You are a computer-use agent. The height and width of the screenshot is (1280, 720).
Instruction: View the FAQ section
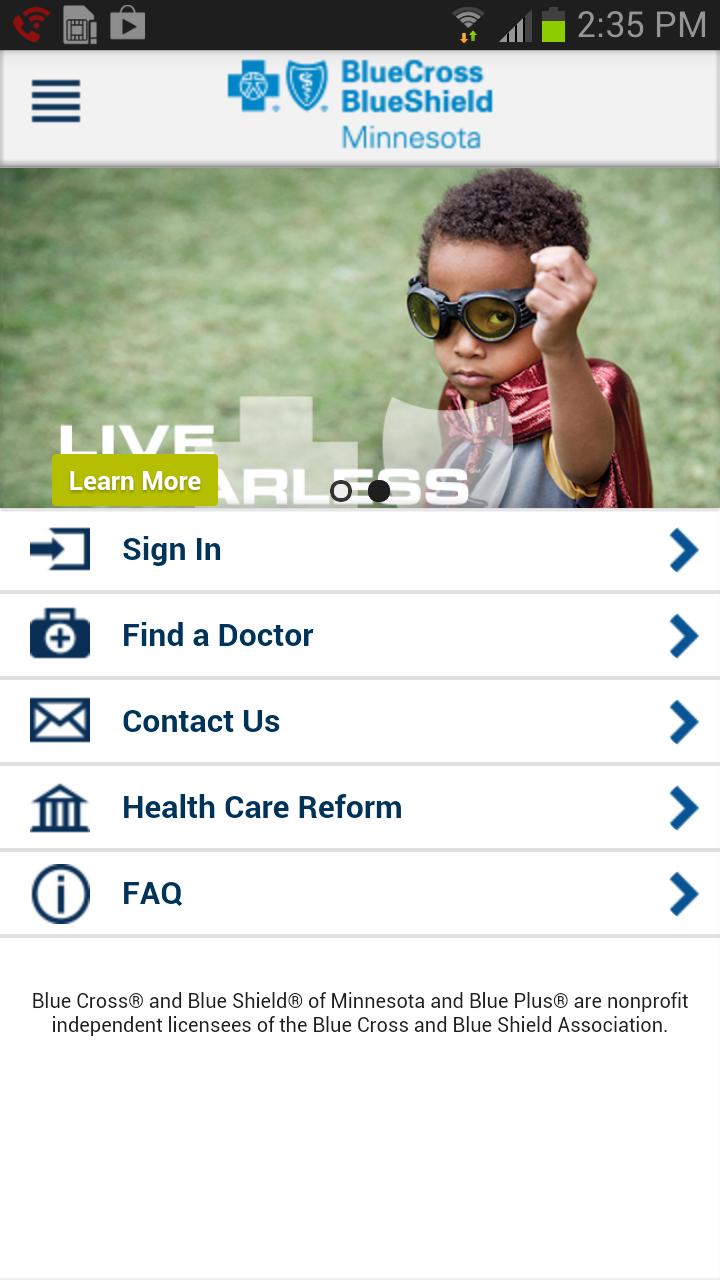[x=360, y=893]
